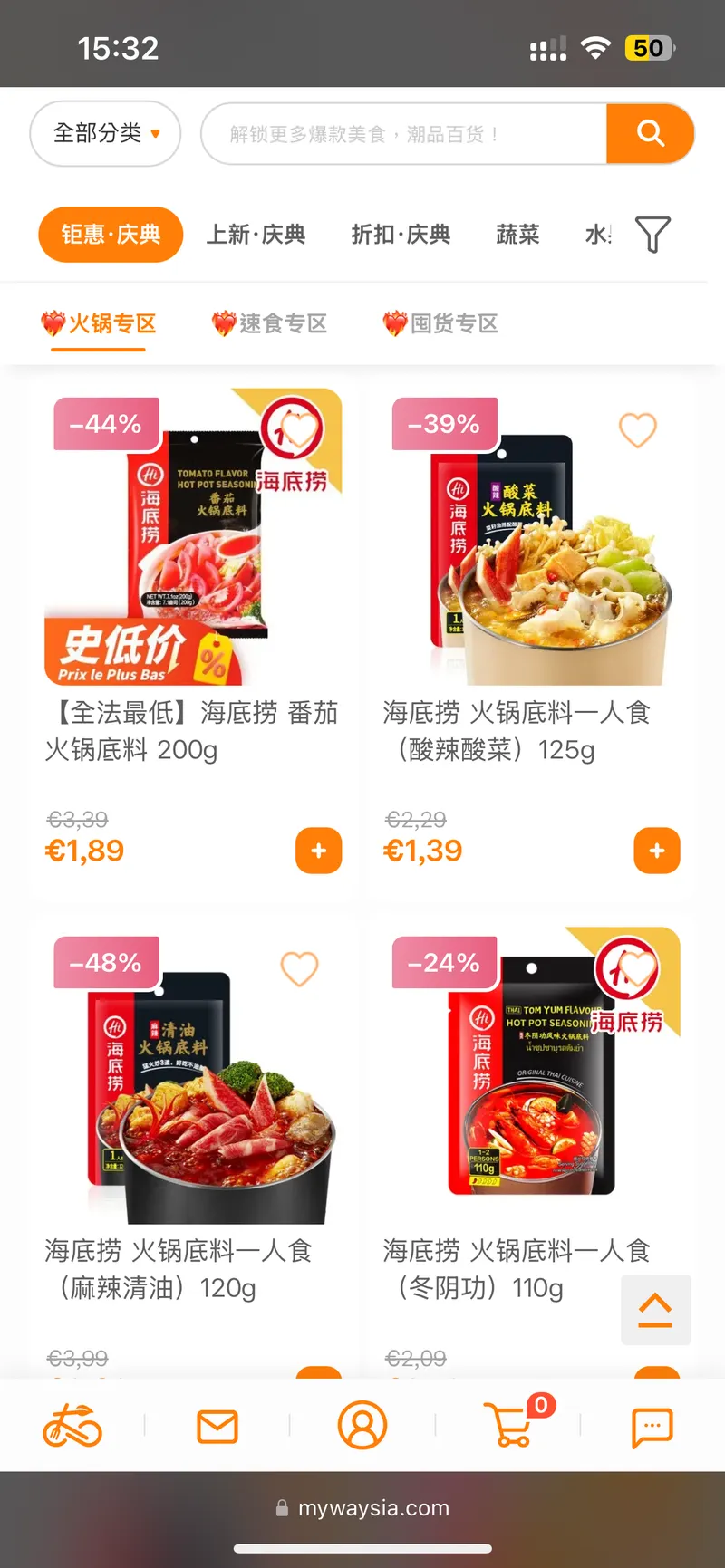
Task: Open the 全部分类 category dropdown
Action: (x=105, y=134)
